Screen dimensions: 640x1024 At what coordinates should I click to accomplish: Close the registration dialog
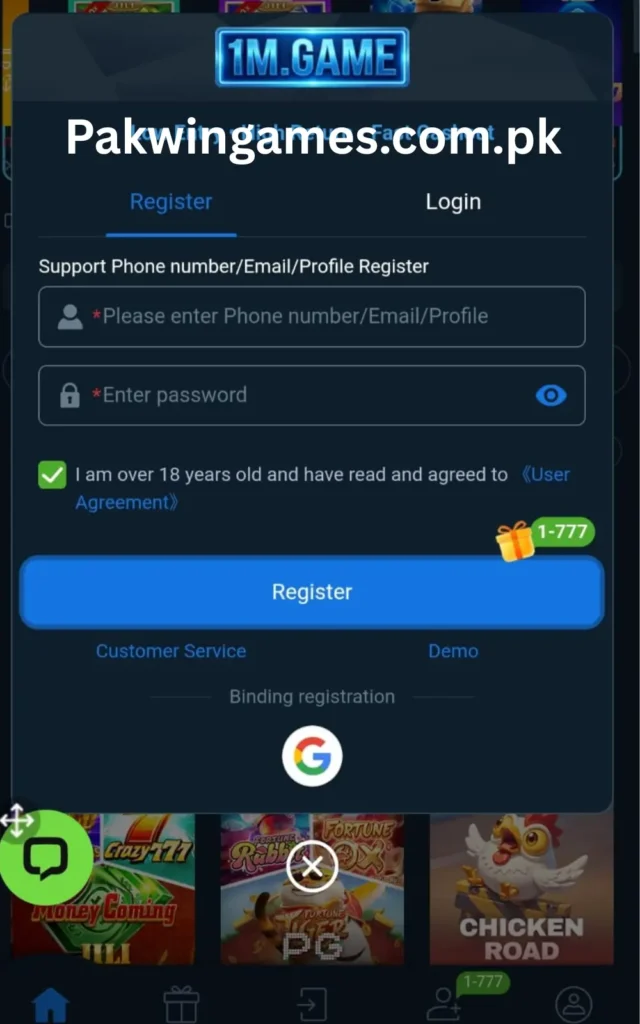(x=312, y=866)
